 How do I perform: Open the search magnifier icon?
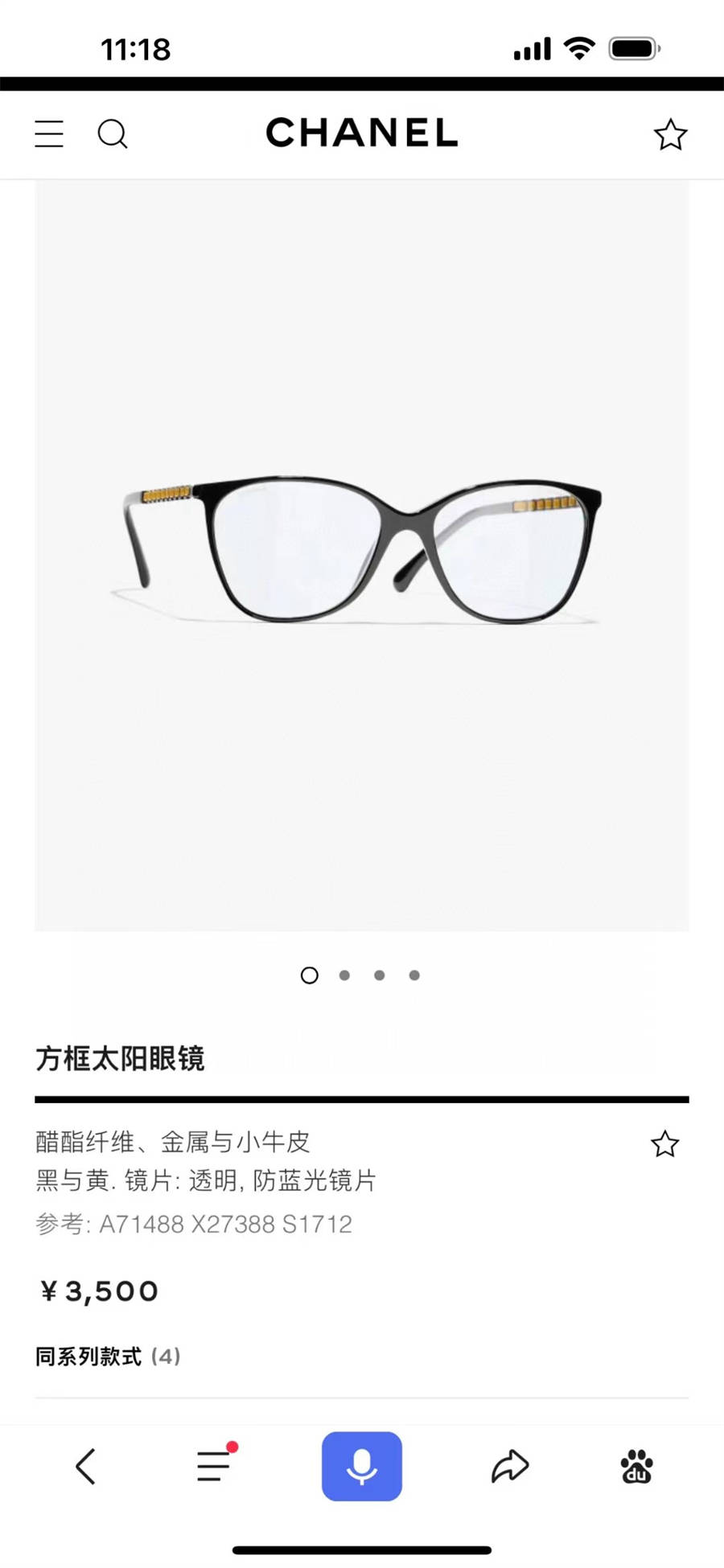point(113,133)
